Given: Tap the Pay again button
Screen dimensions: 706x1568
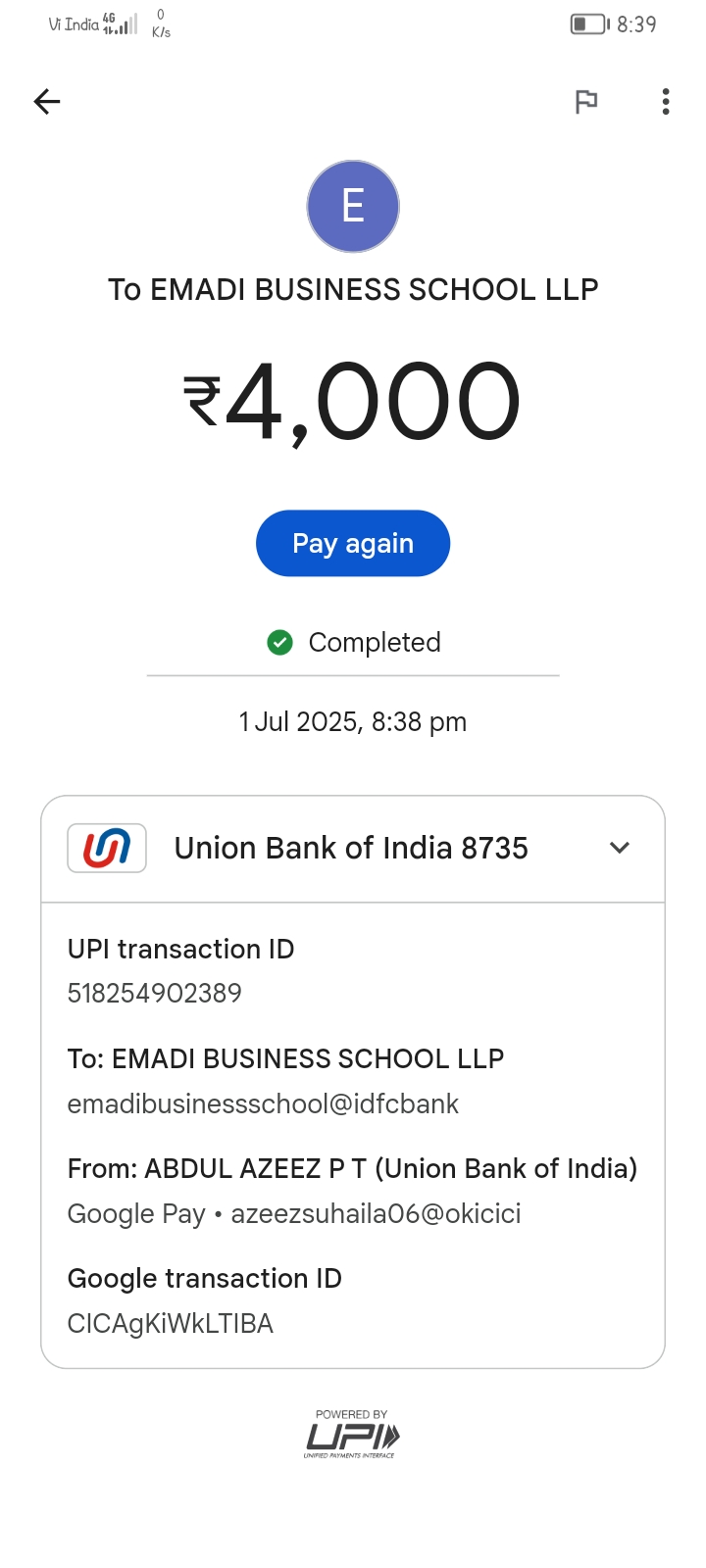Looking at the screenshot, I should tap(353, 543).
